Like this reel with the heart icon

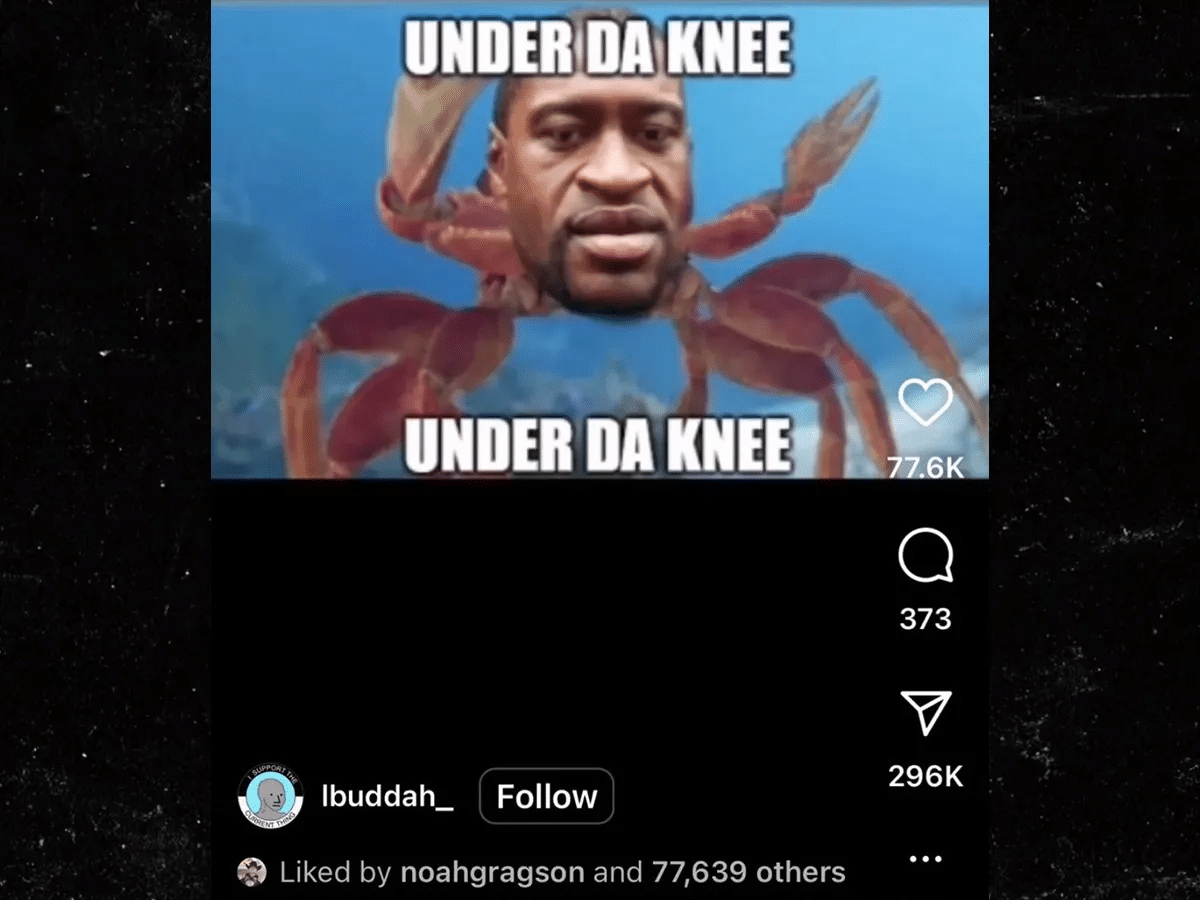click(925, 405)
